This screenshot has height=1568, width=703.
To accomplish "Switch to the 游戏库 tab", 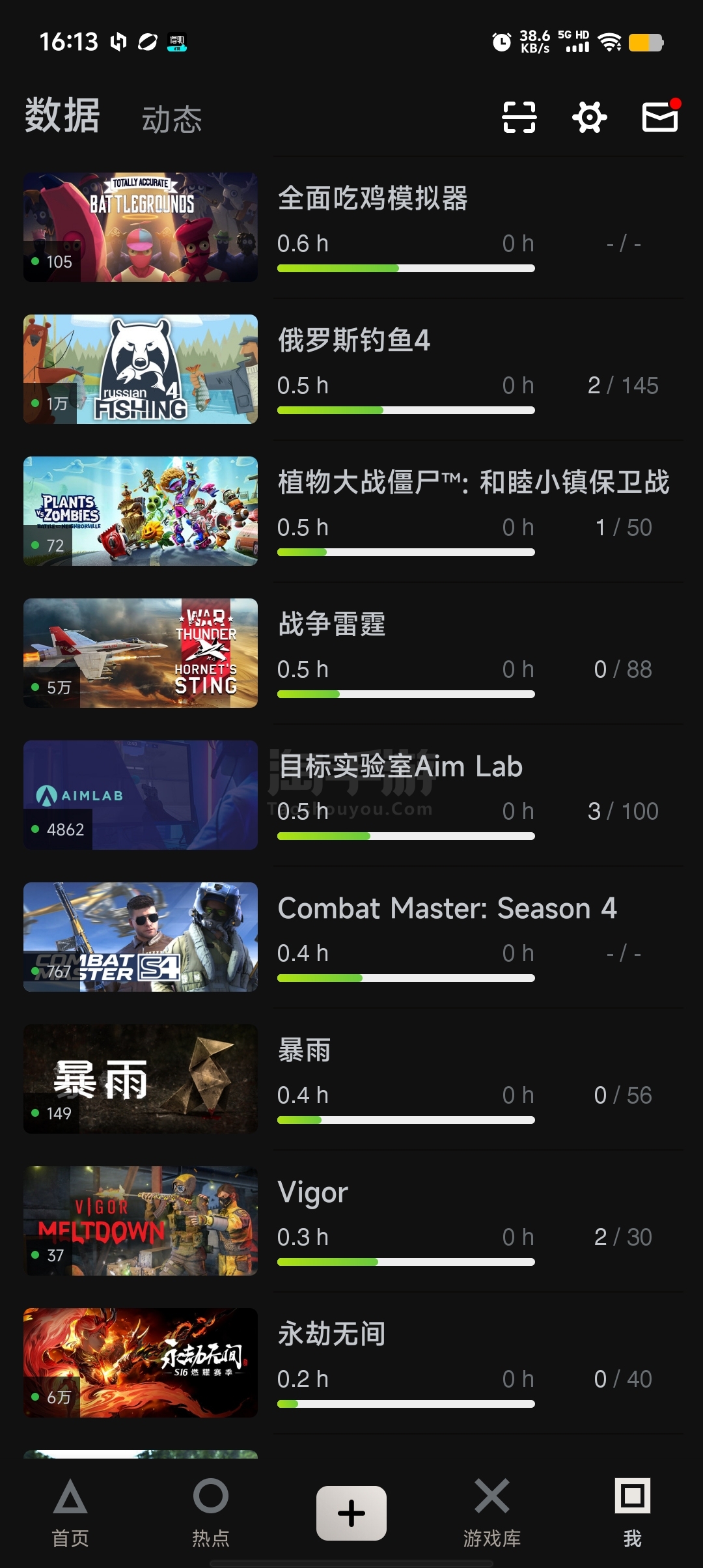I will click(492, 1512).
